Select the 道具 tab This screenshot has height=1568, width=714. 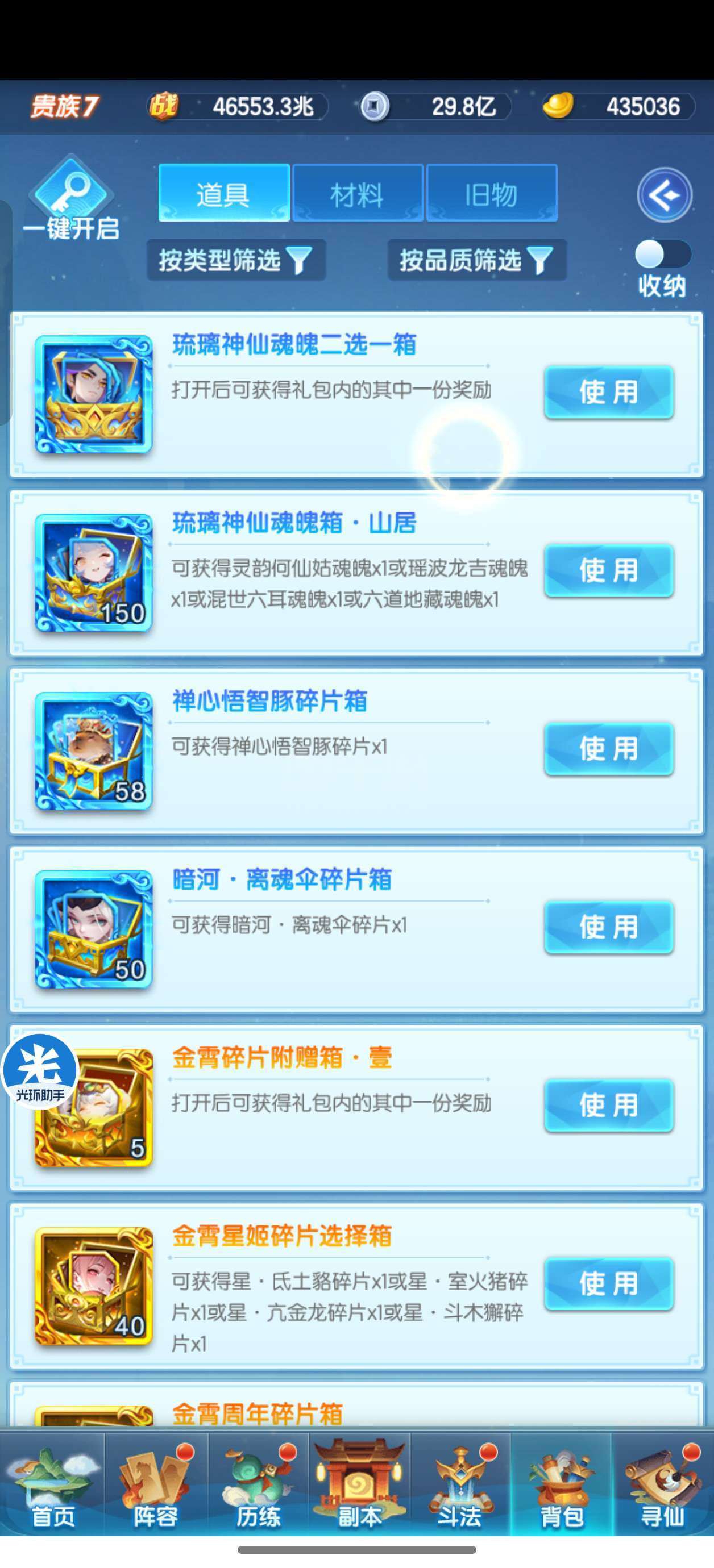223,194
